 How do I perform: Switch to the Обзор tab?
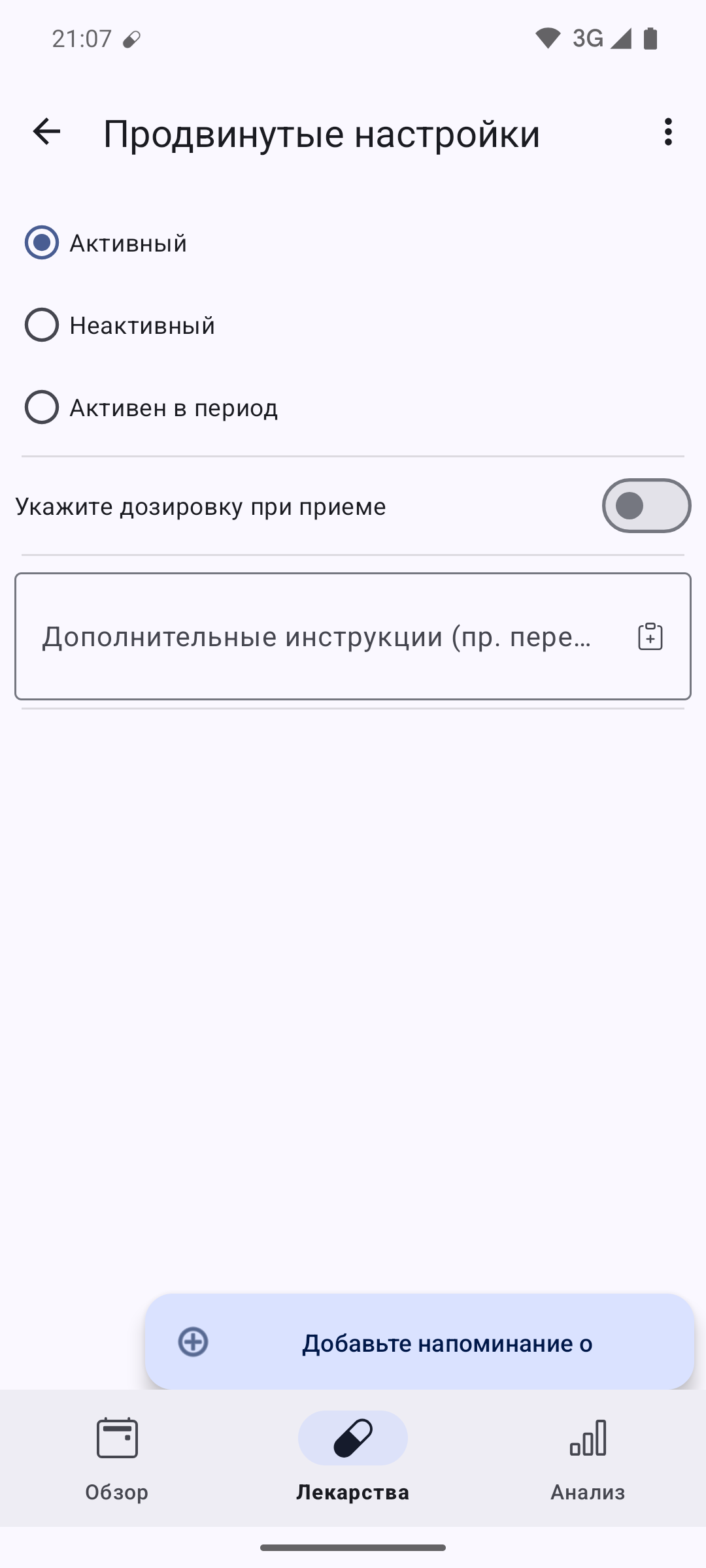(117, 1458)
